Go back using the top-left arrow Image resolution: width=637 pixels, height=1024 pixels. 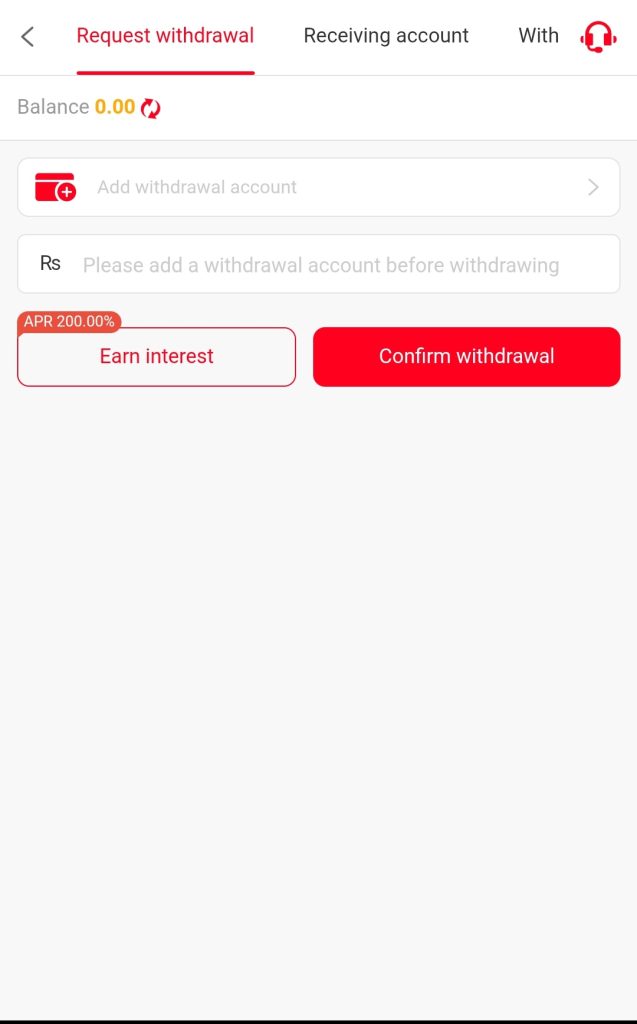pos(27,37)
